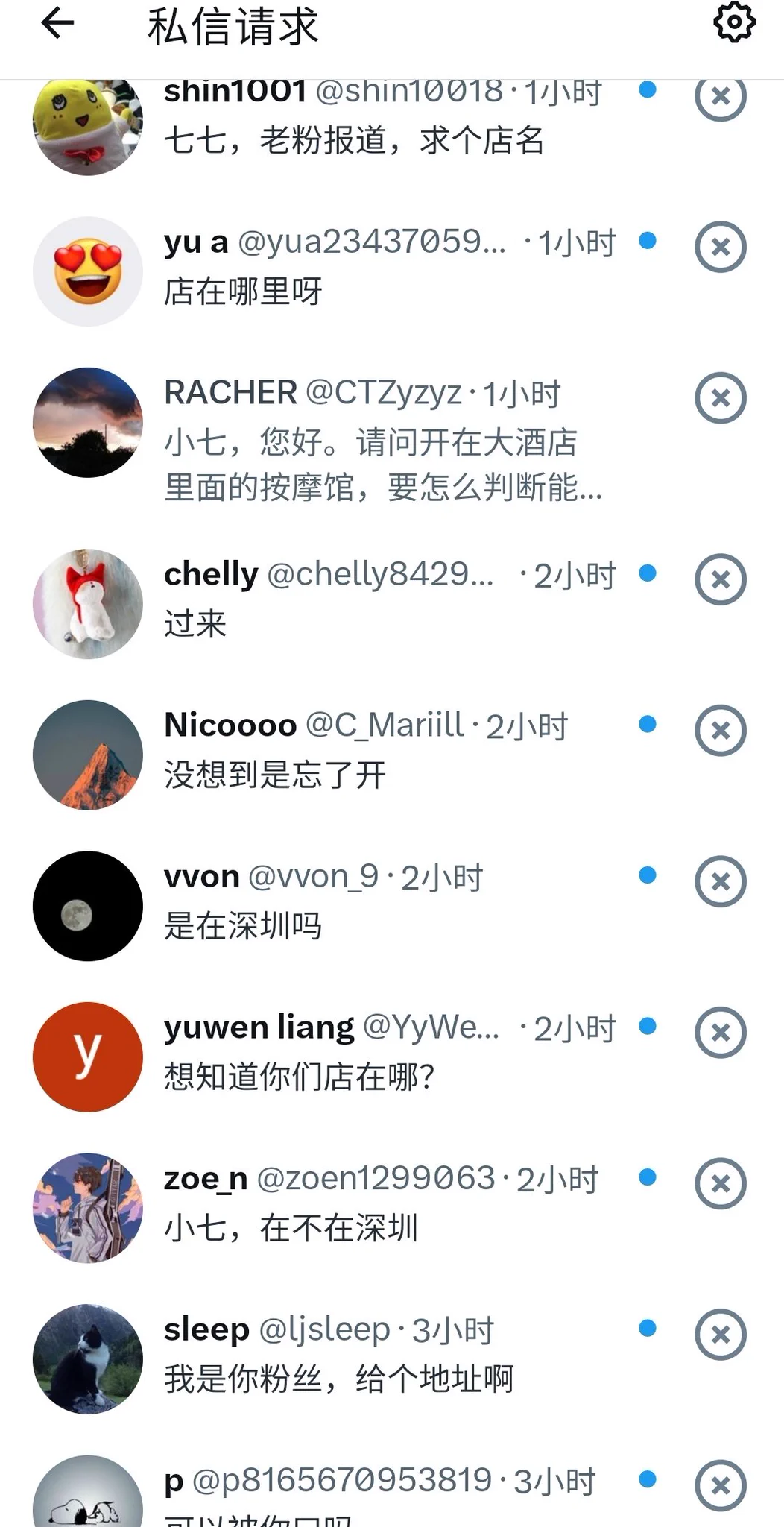This screenshot has width=784, height=1527.
Task: Dismiss the request from yu a
Action: 720,247
